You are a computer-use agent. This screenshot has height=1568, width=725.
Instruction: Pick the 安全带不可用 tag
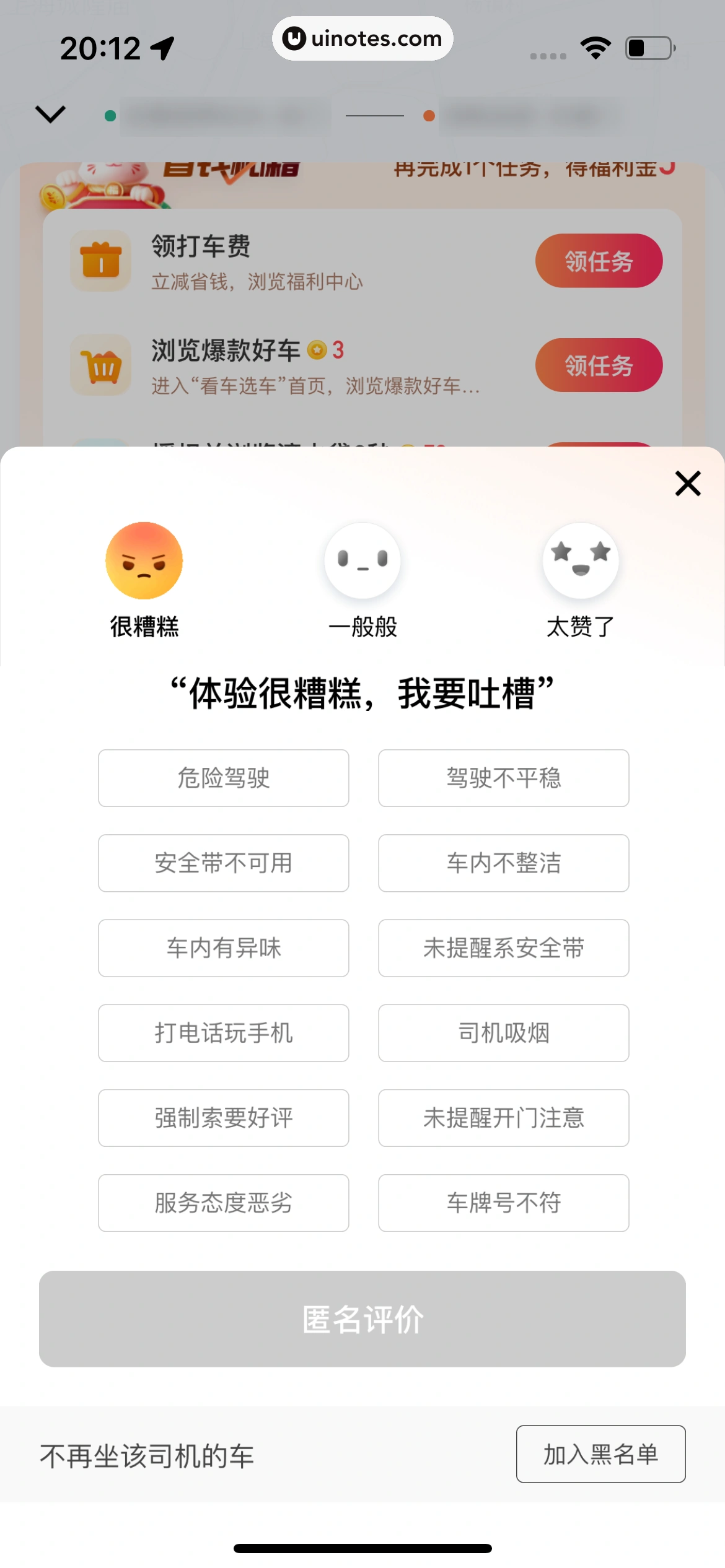(x=223, y=863)
